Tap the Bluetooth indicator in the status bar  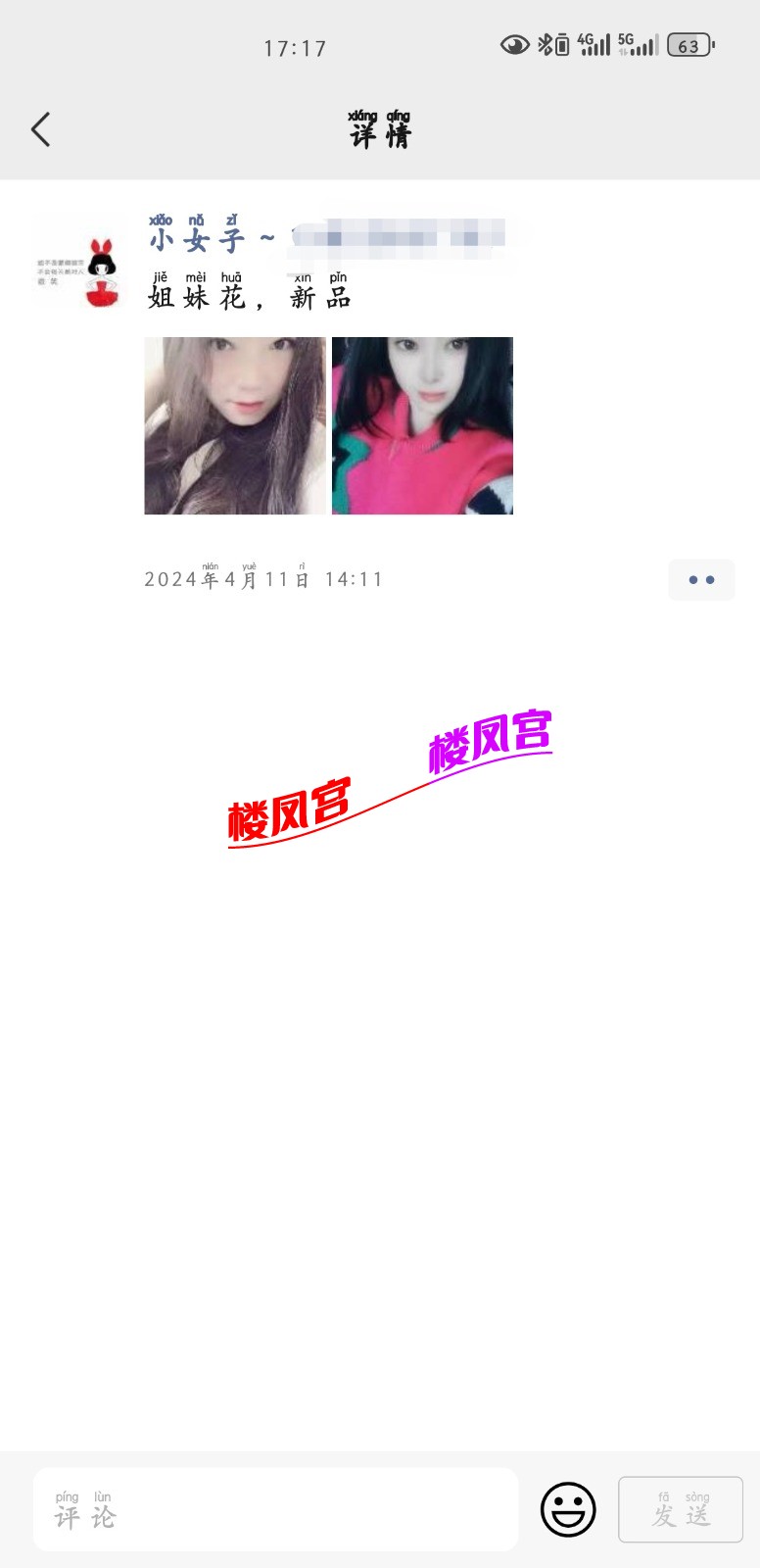click(545, 44)
